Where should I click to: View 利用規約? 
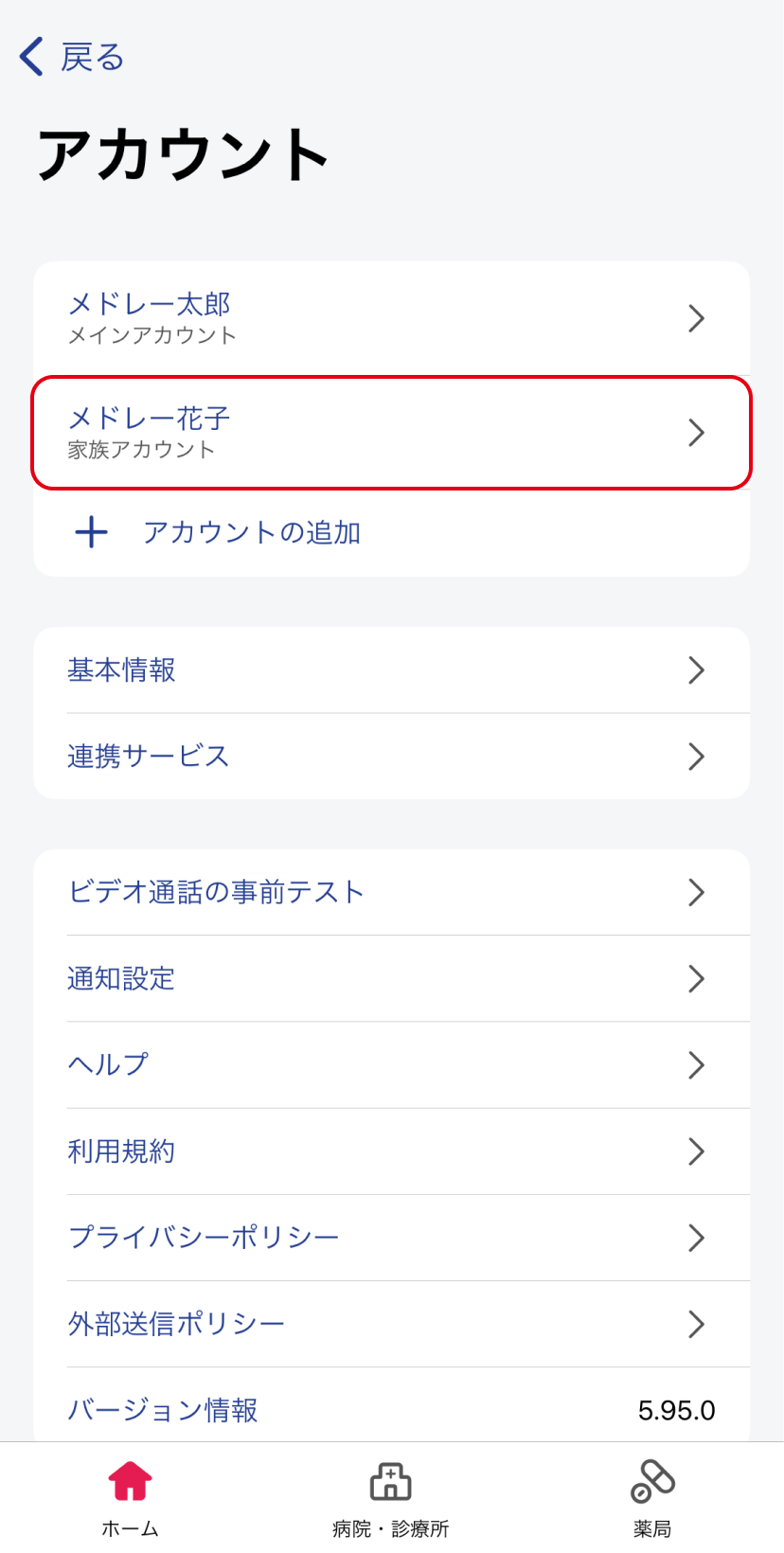[391, 1151]
